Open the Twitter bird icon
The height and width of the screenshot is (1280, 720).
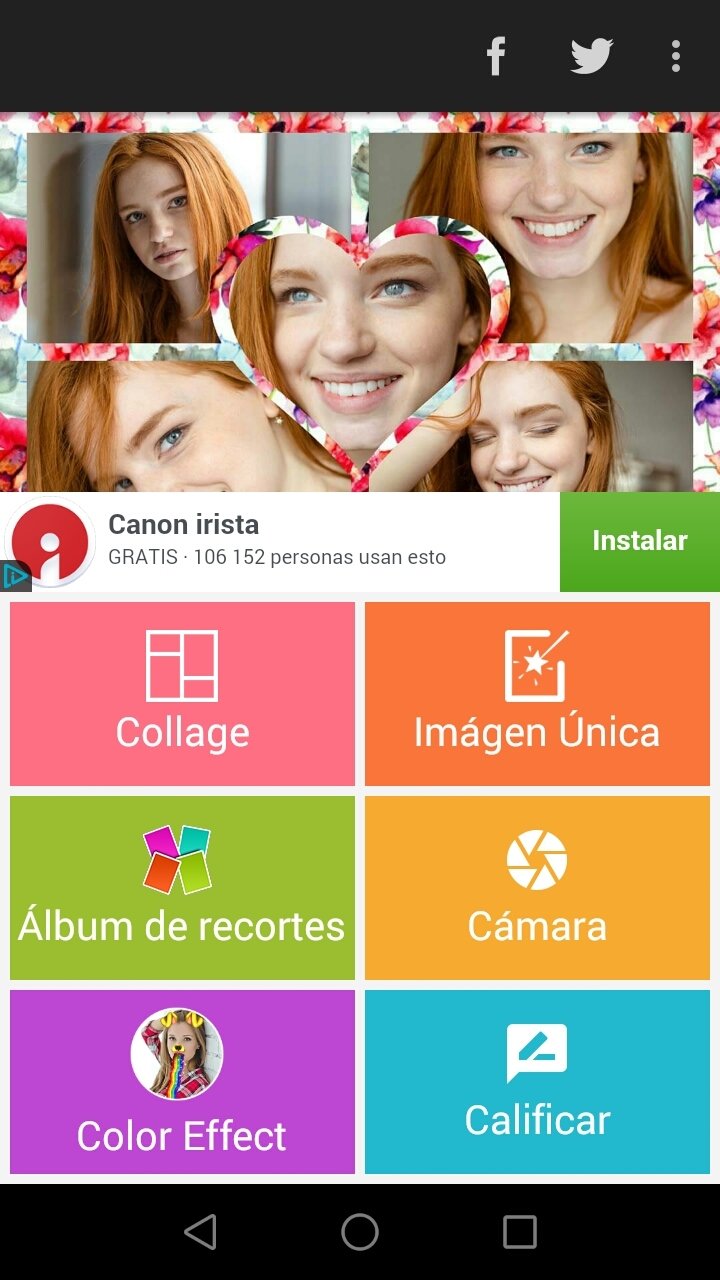(591, 56)
